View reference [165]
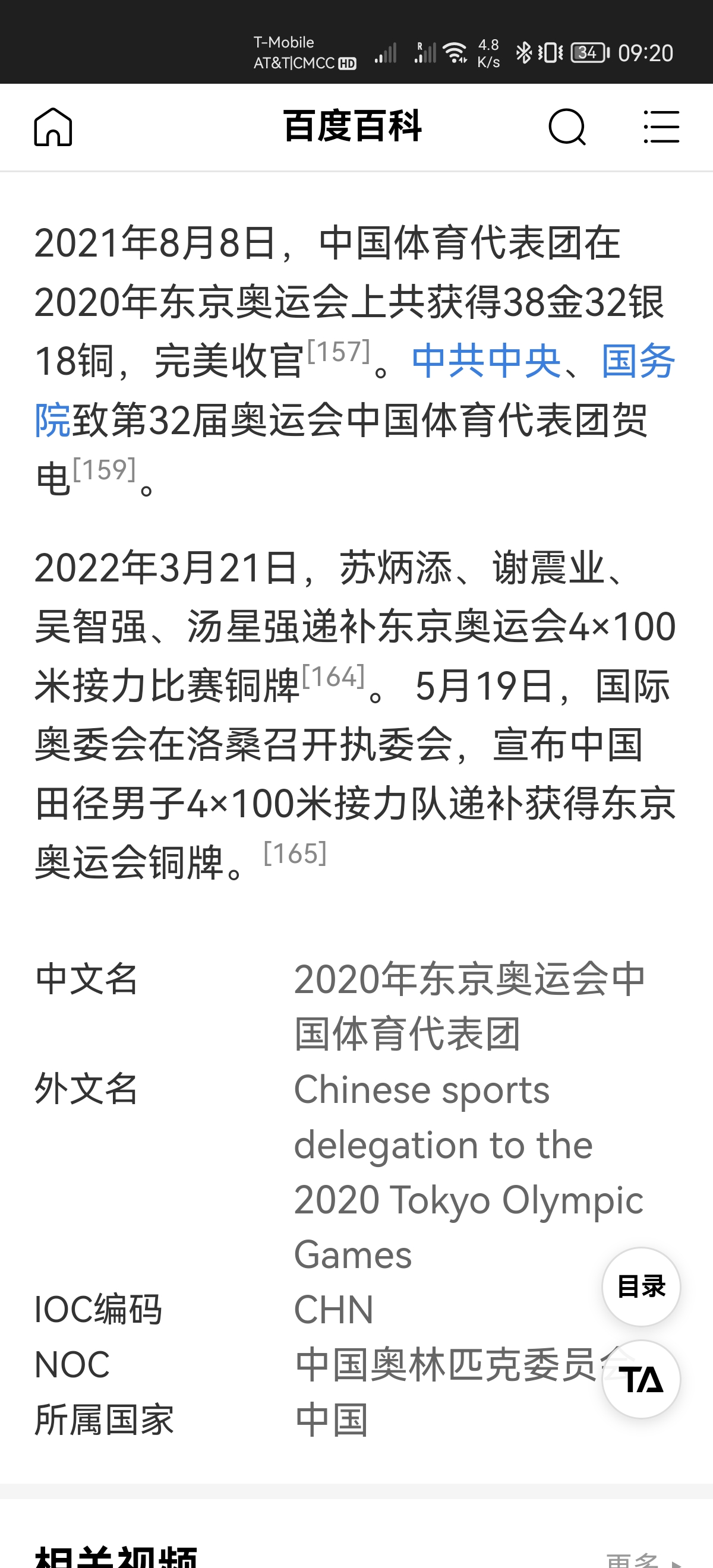 click(295, 853)
